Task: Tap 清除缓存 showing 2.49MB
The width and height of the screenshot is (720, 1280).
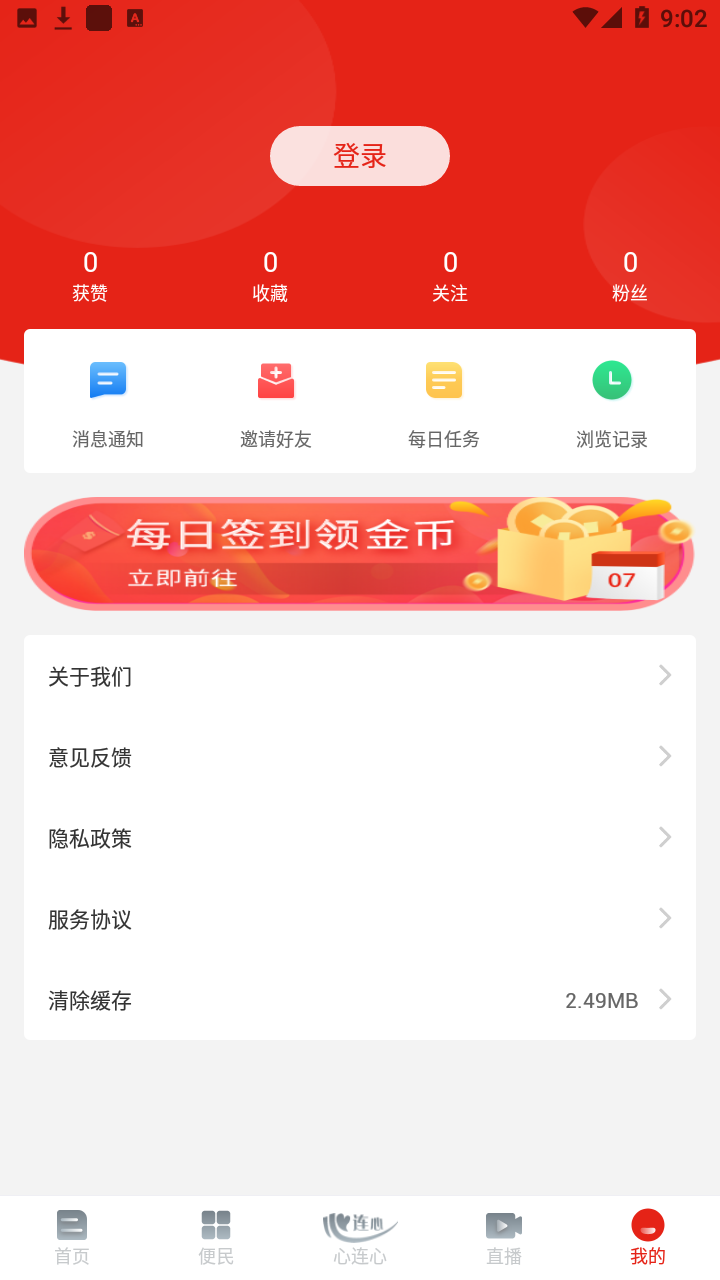Action: click(360, 1000)
